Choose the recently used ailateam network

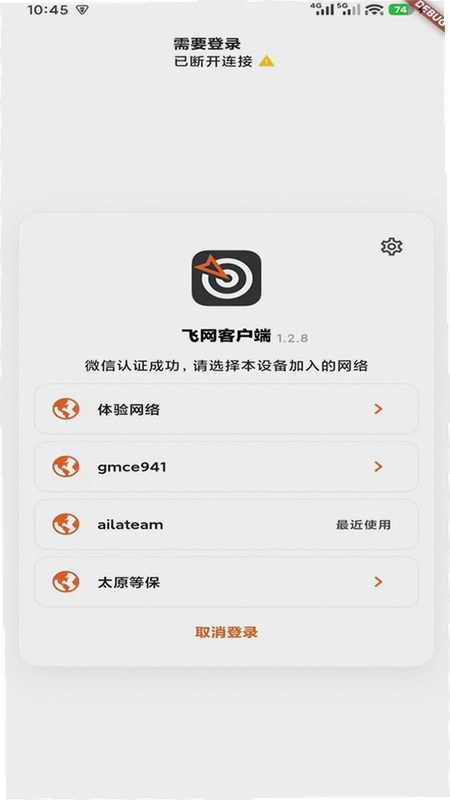(x=226, y=524)
